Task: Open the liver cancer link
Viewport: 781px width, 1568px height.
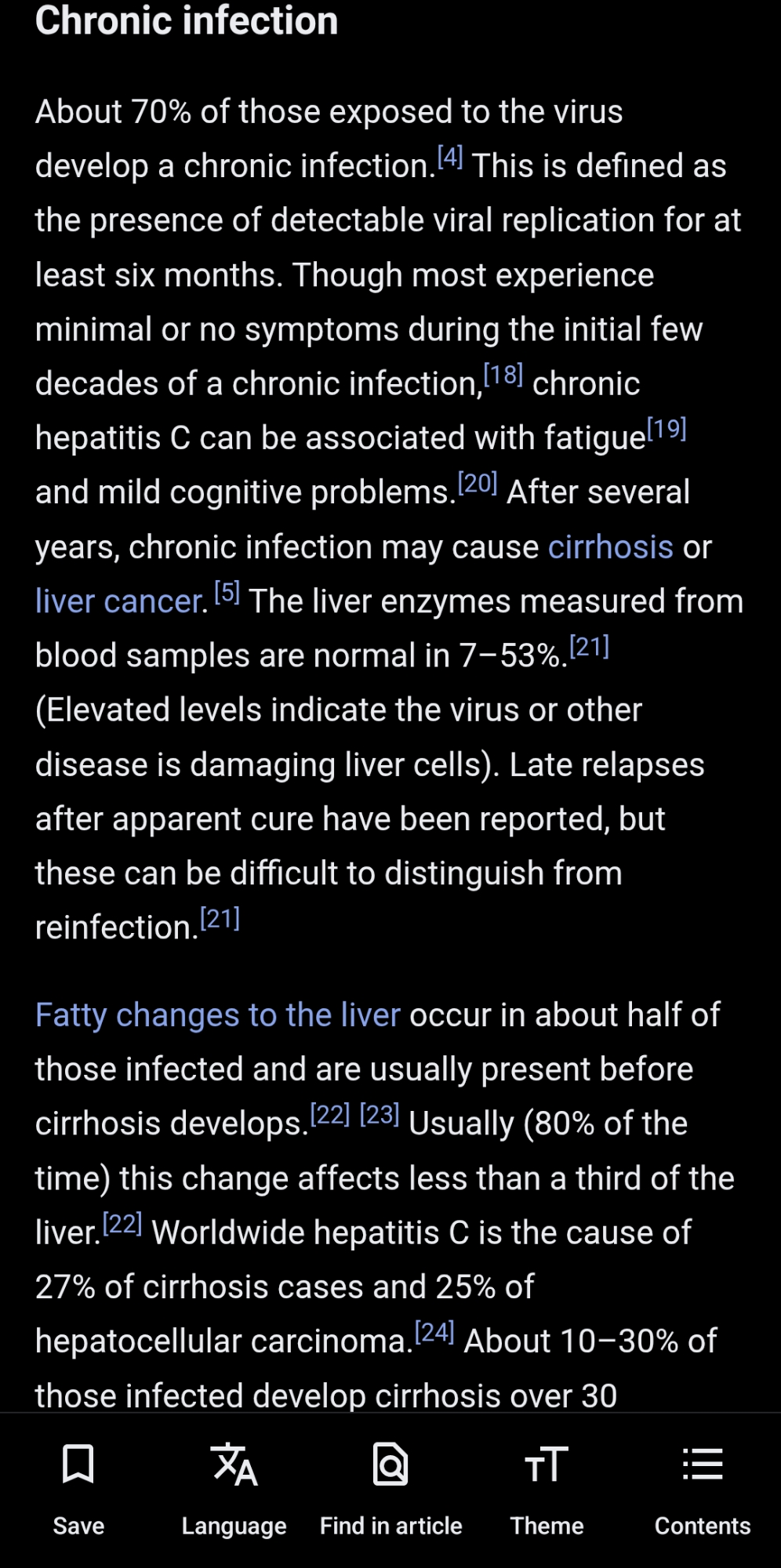Action: [120, 601]
